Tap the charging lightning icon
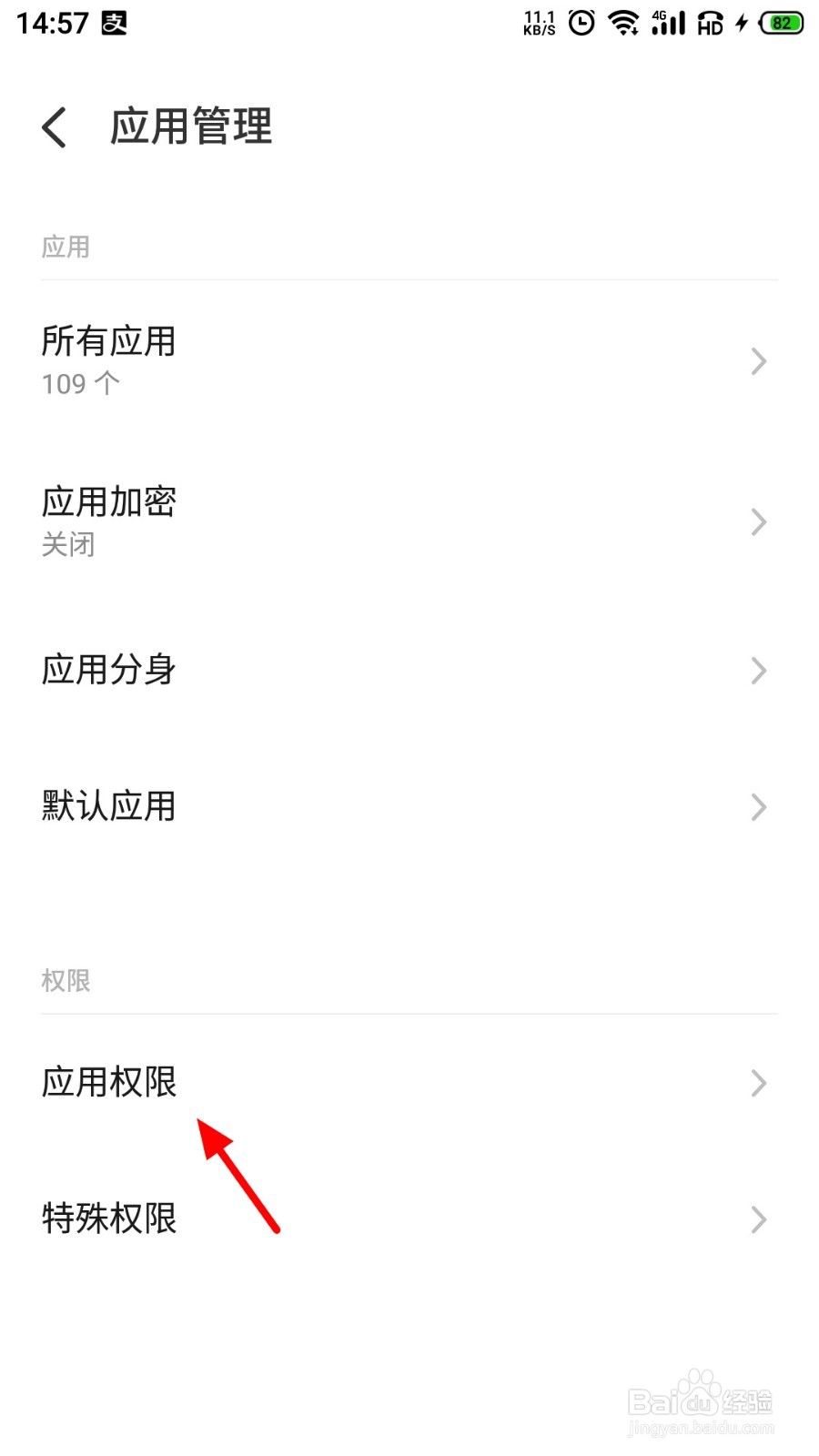The image size is (819, 1456). (x=740, y=23)
